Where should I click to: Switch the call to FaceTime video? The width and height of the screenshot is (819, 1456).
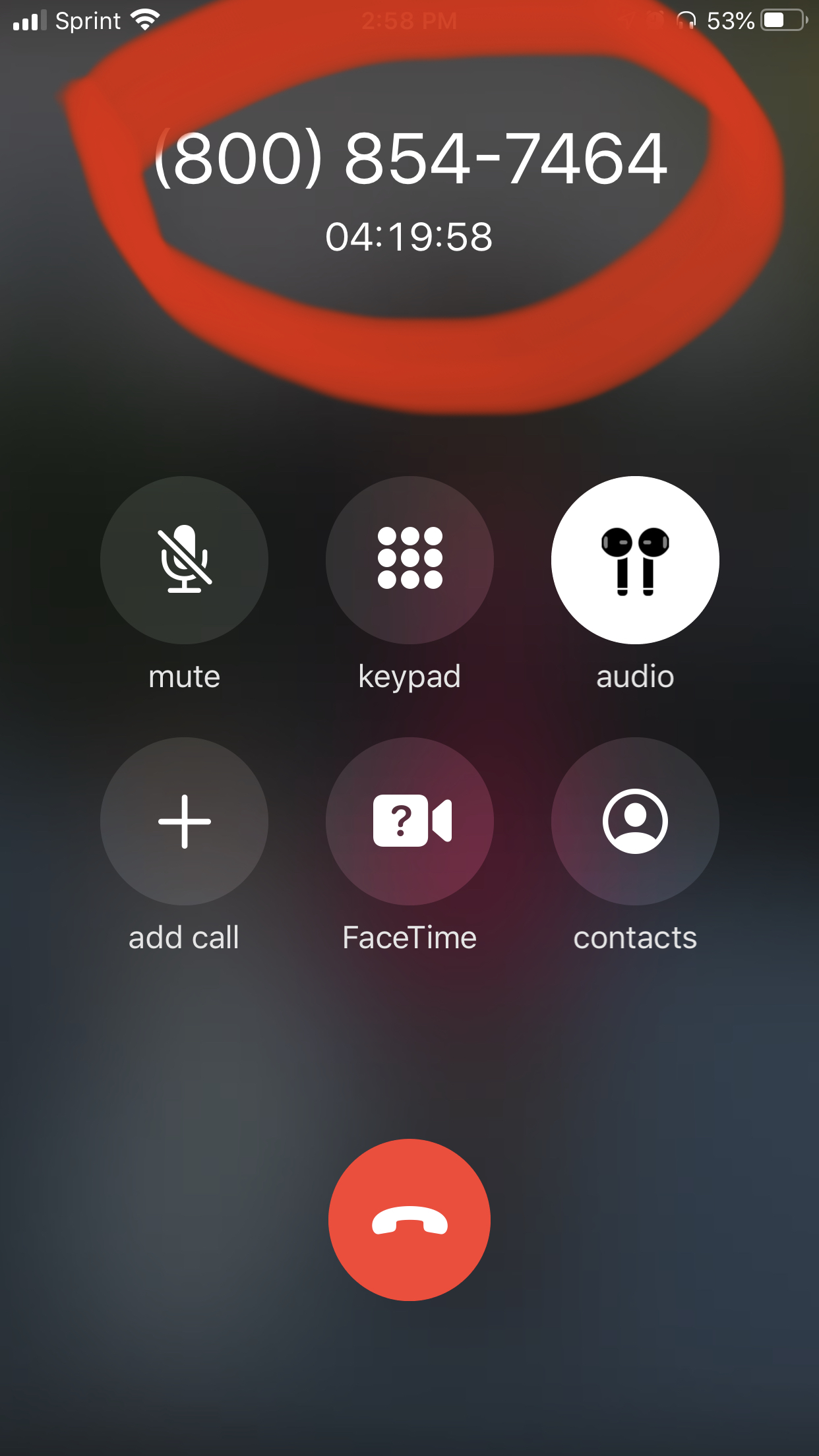(409, 821)
